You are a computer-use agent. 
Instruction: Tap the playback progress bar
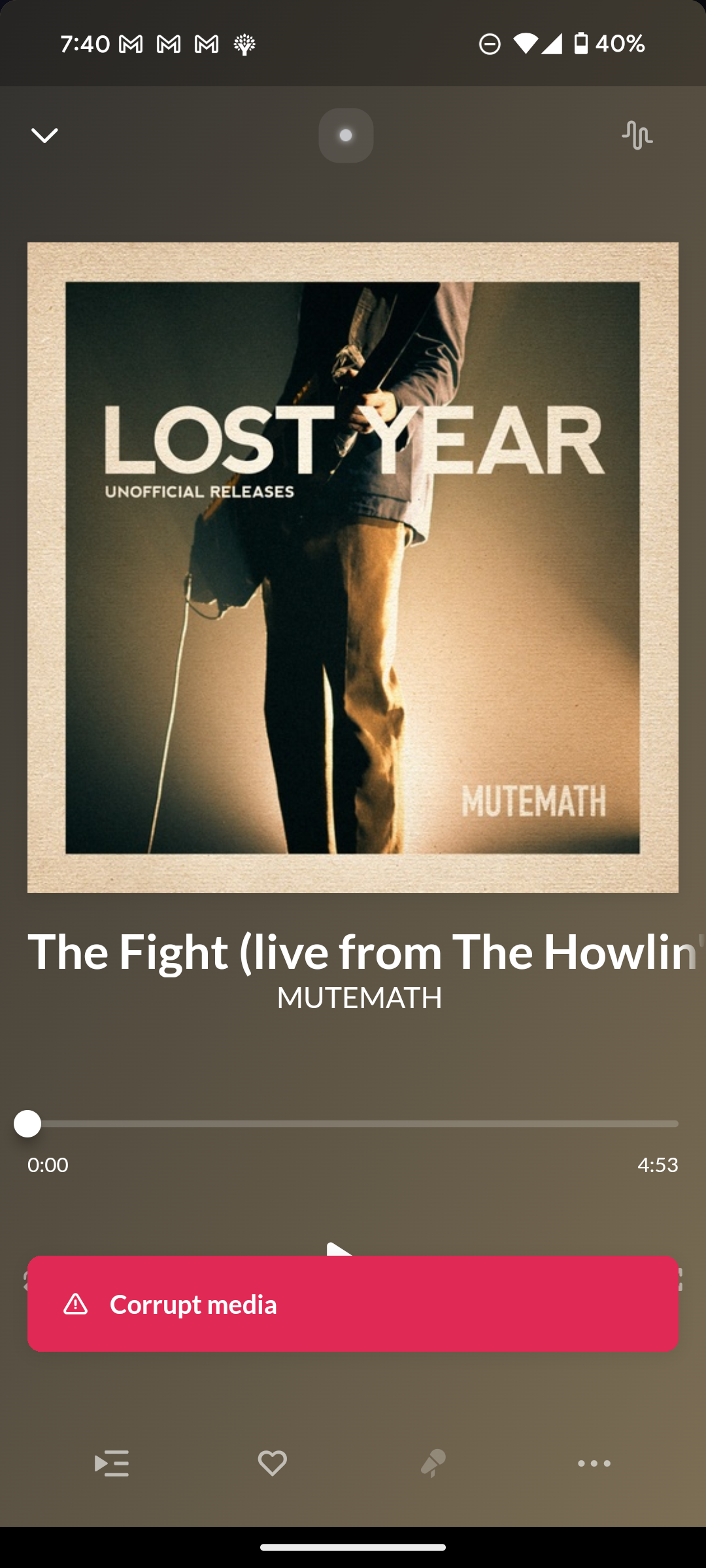[x=353, y=1124]
